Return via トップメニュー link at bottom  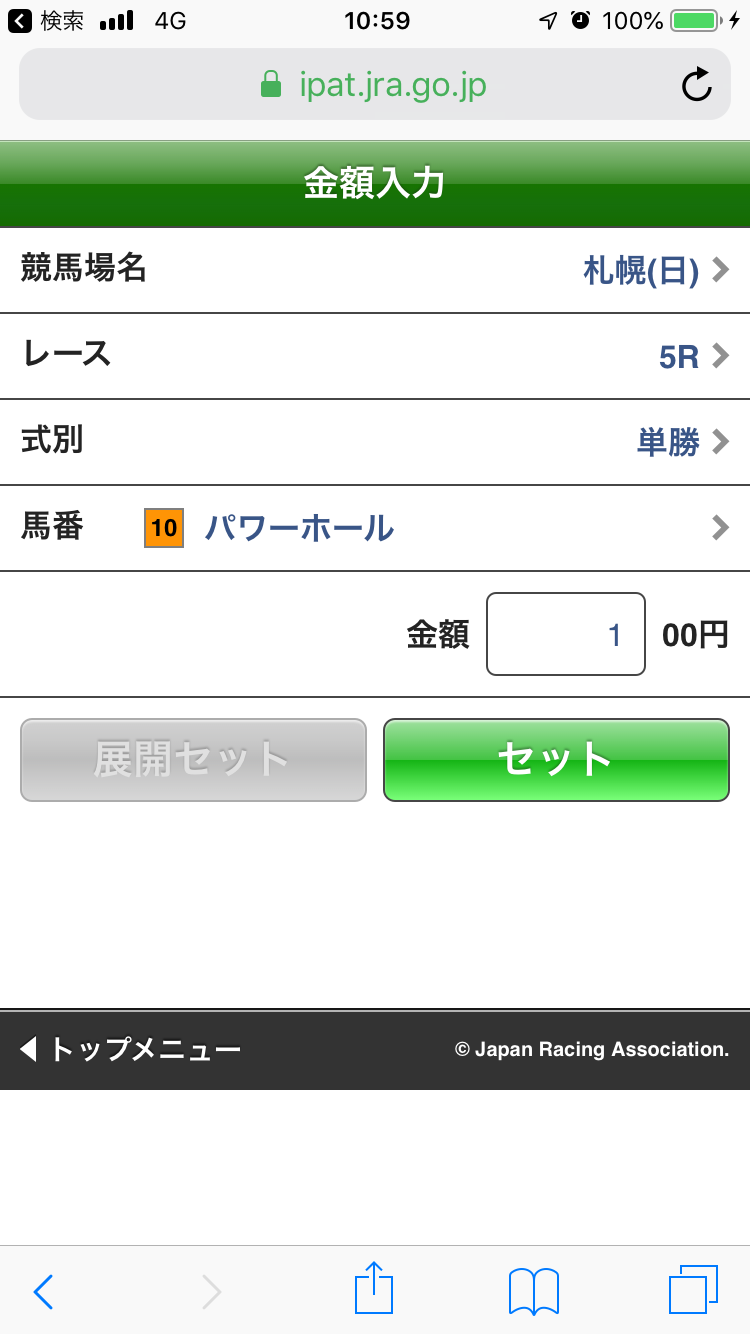[131, 1050]
